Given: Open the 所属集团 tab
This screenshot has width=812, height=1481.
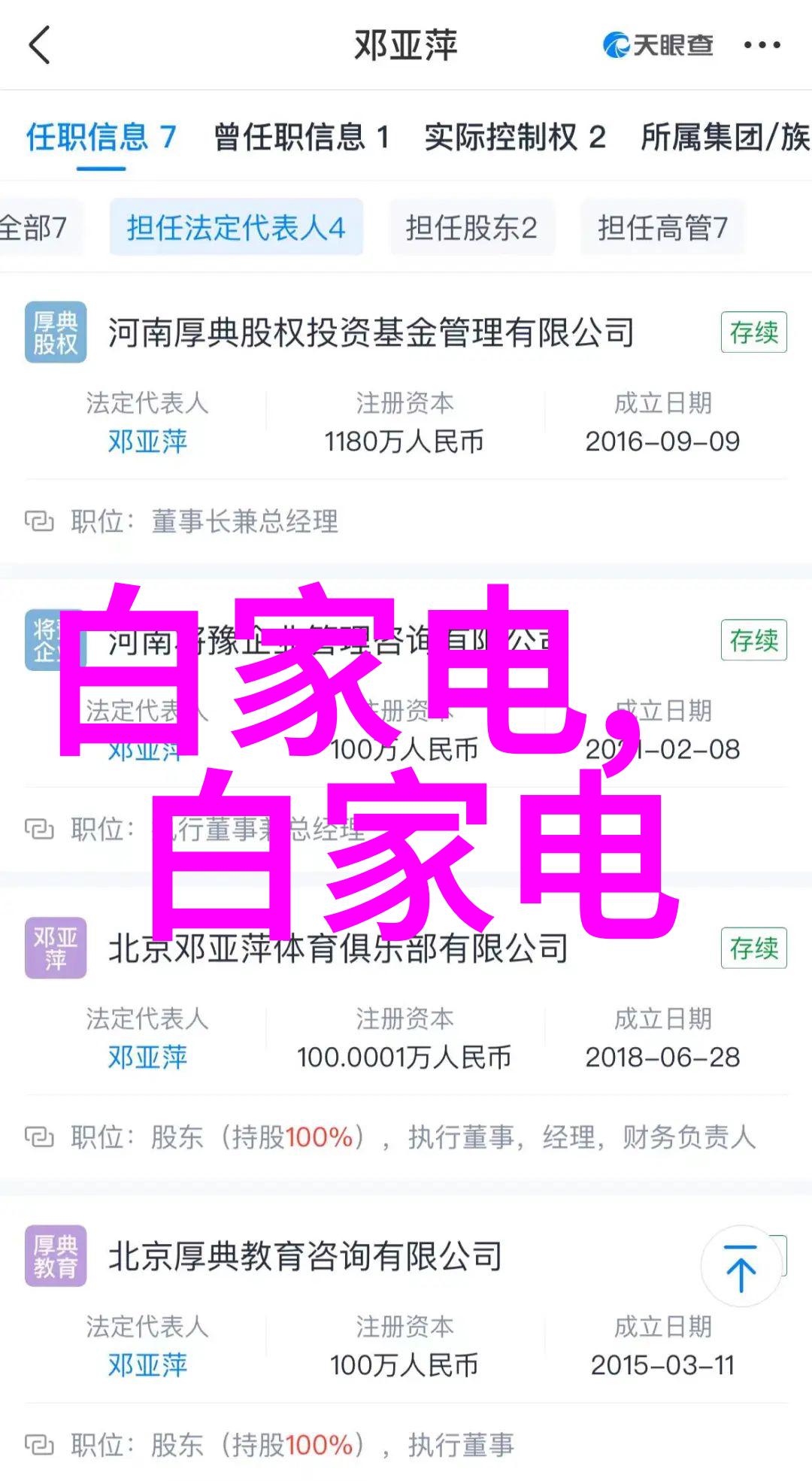Looking at the screenshot, I should click(x=724, y=137).
